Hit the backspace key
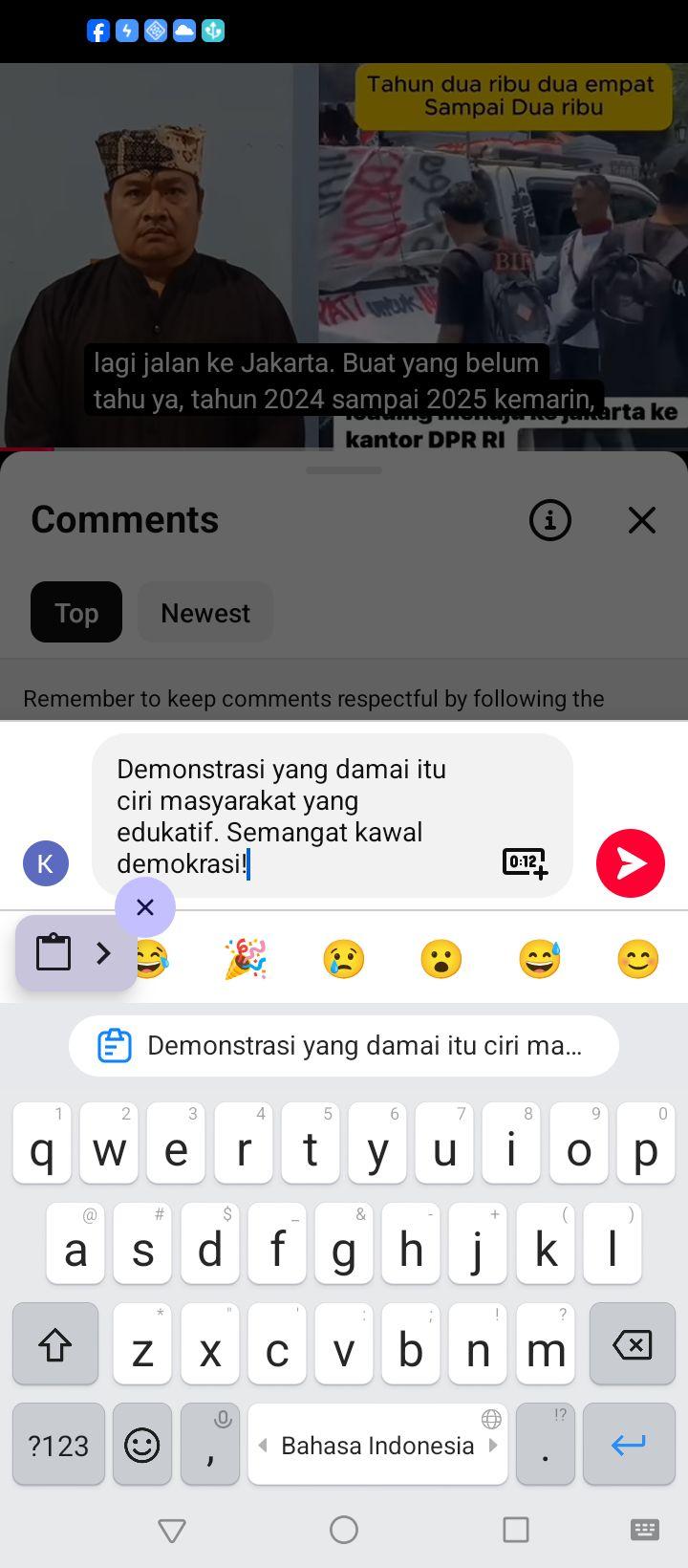Viewport: 688px width, 1568px height. pyautogui.click(x=633, y=1344)
